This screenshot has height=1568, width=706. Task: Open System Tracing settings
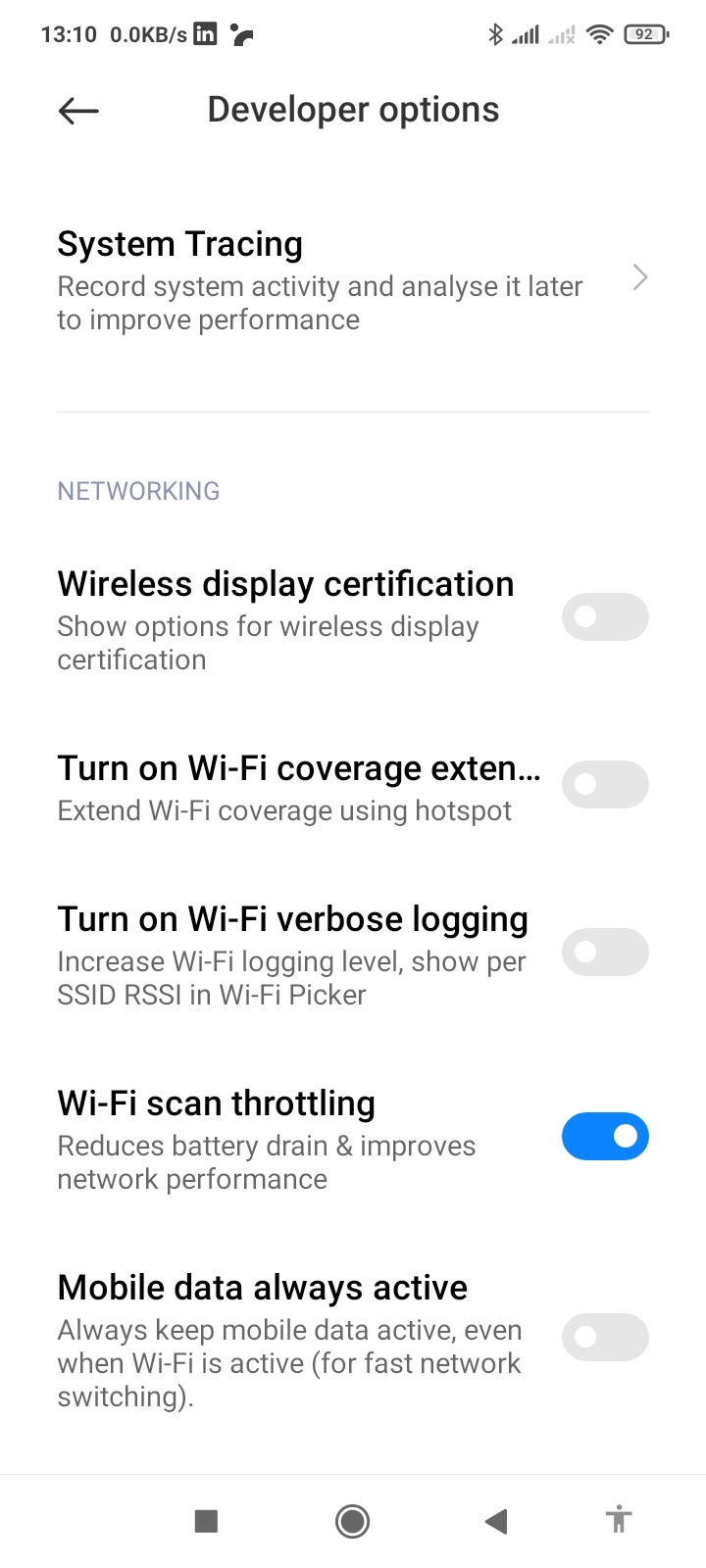(353, 280)
